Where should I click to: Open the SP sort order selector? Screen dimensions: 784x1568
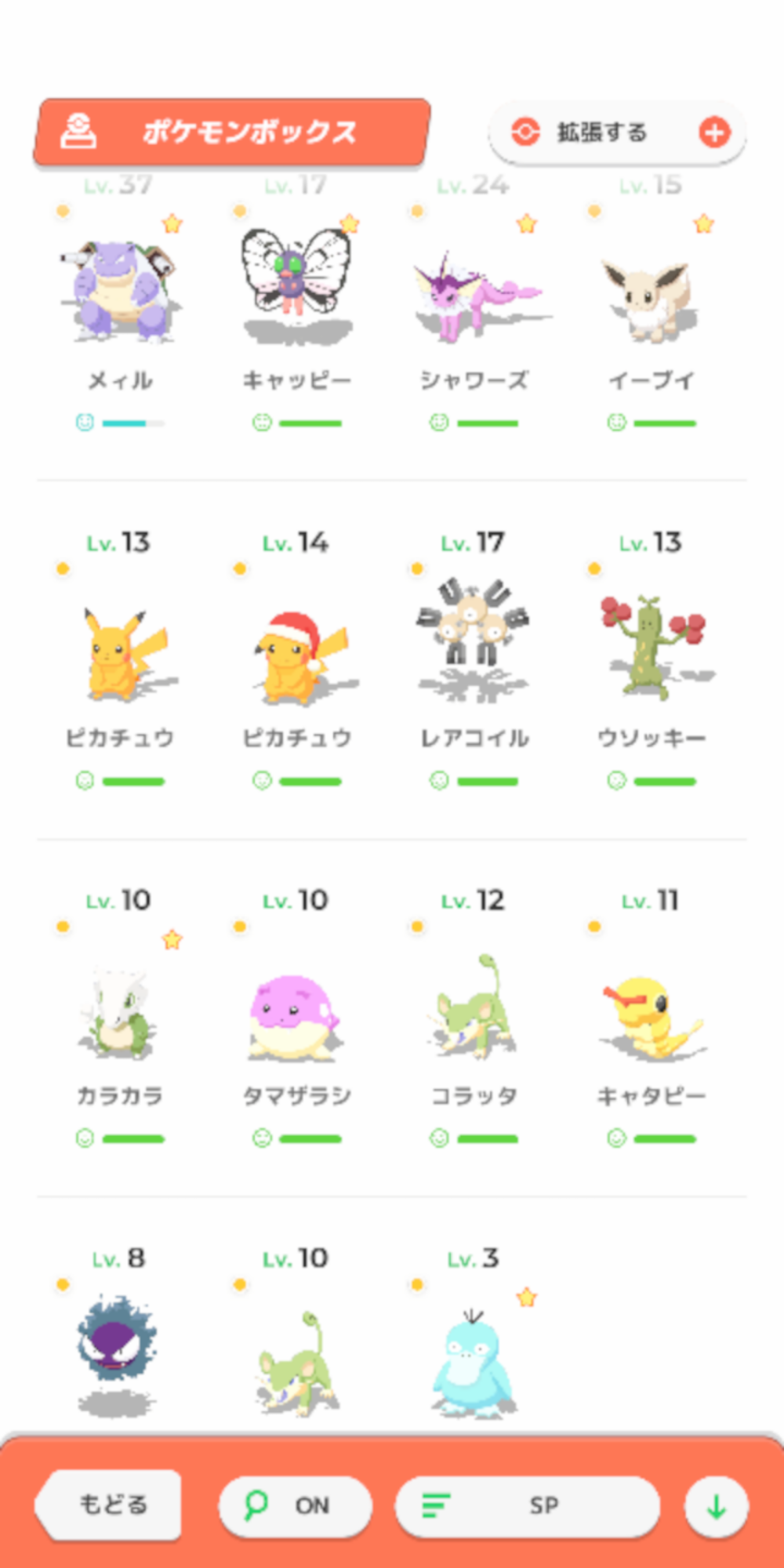[528, 1505]
